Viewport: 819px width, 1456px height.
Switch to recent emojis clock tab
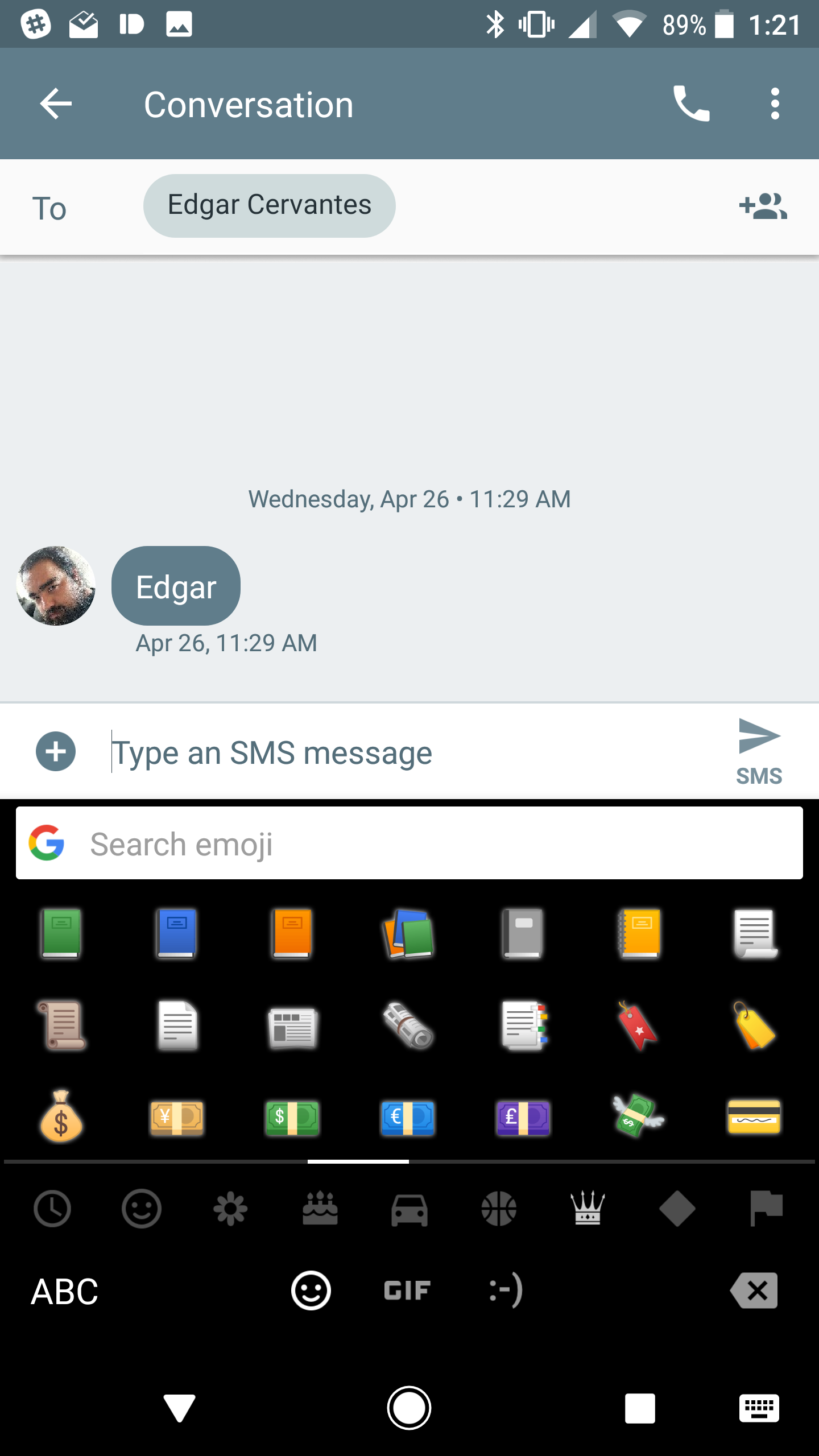[52, 1209]
